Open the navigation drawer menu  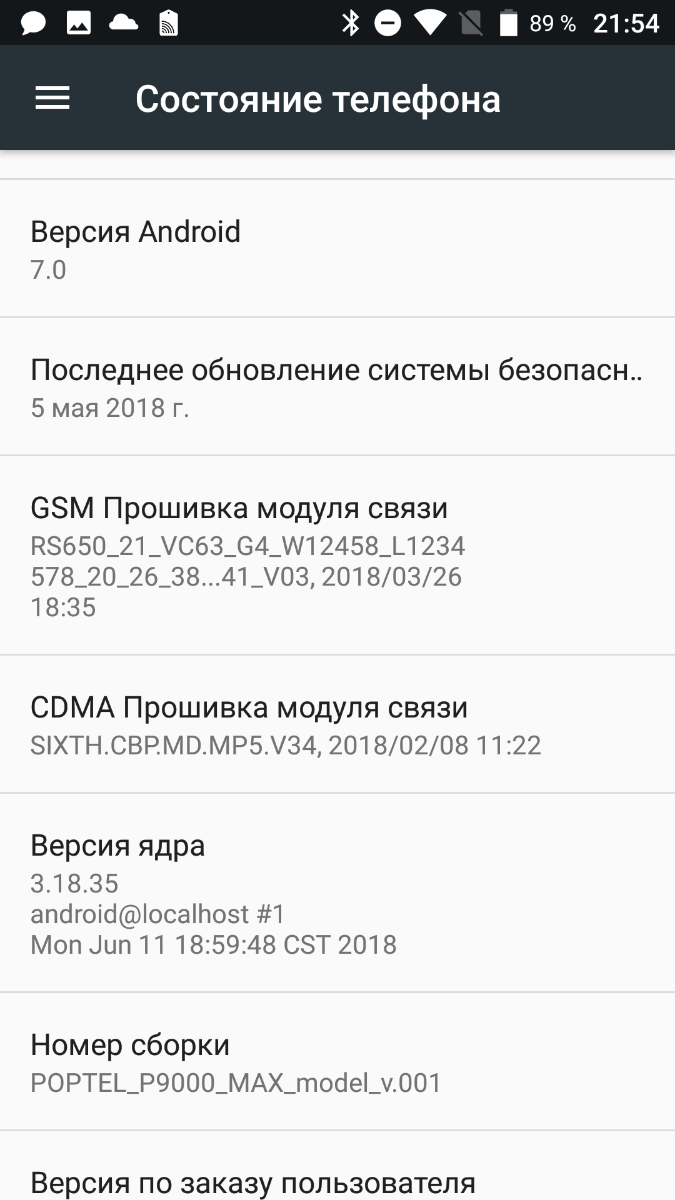coord(52,98)
